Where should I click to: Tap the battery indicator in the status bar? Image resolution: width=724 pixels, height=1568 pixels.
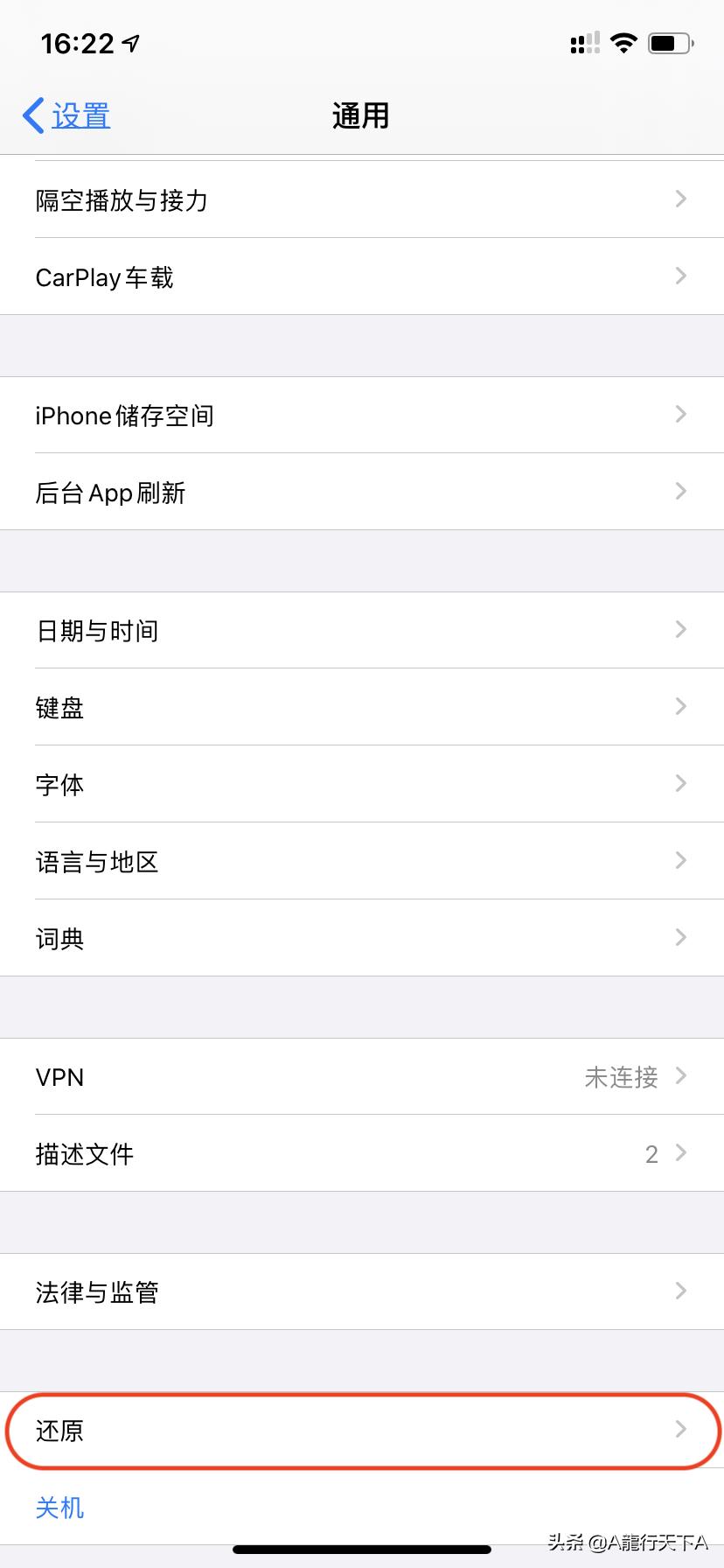pyautogui.click(x=670, y=42)
